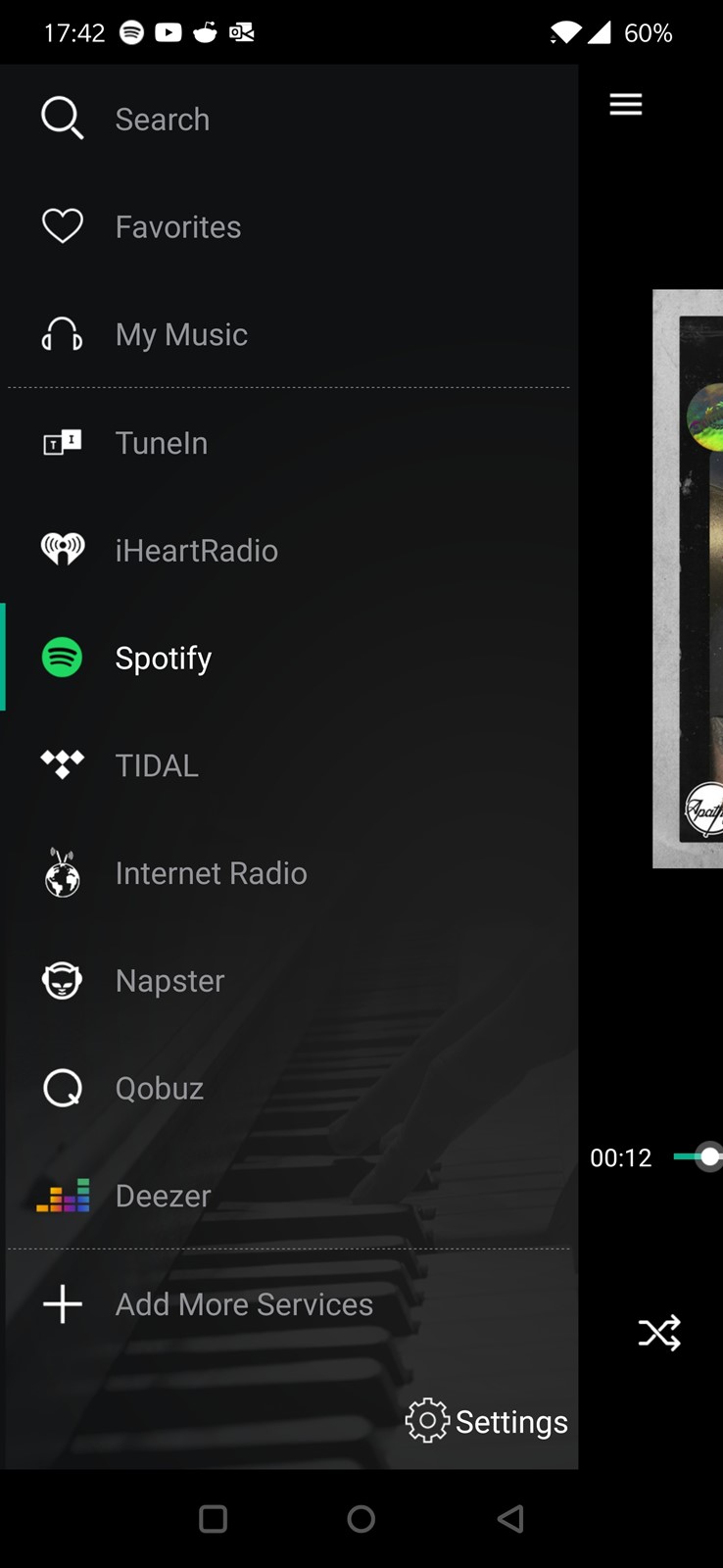Viewport: 723px width, 1568px height.
Task: Open Settings with the gear icon
Action: point(487,1421)
